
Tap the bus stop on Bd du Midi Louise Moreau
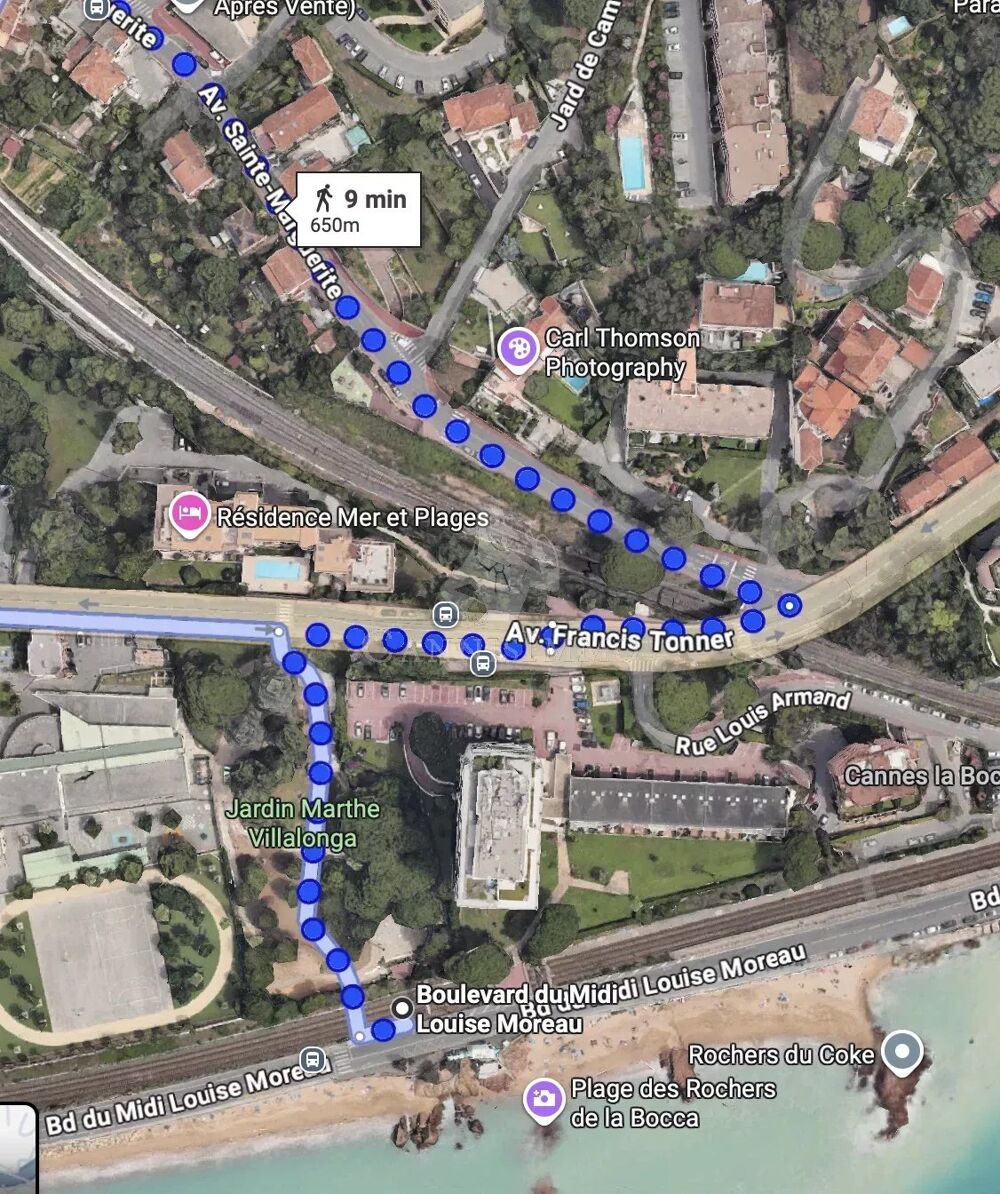pyautogui.click(x=313, y=1060)
